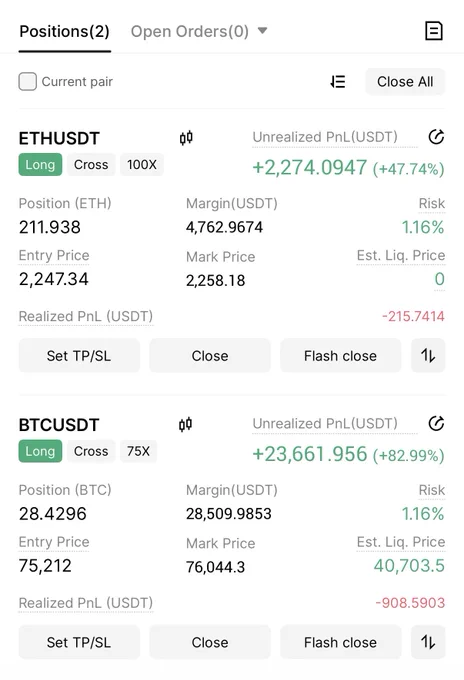Open the BTCUSDT candlestick chart icon
464x680 pixels.
coord(186,424)
